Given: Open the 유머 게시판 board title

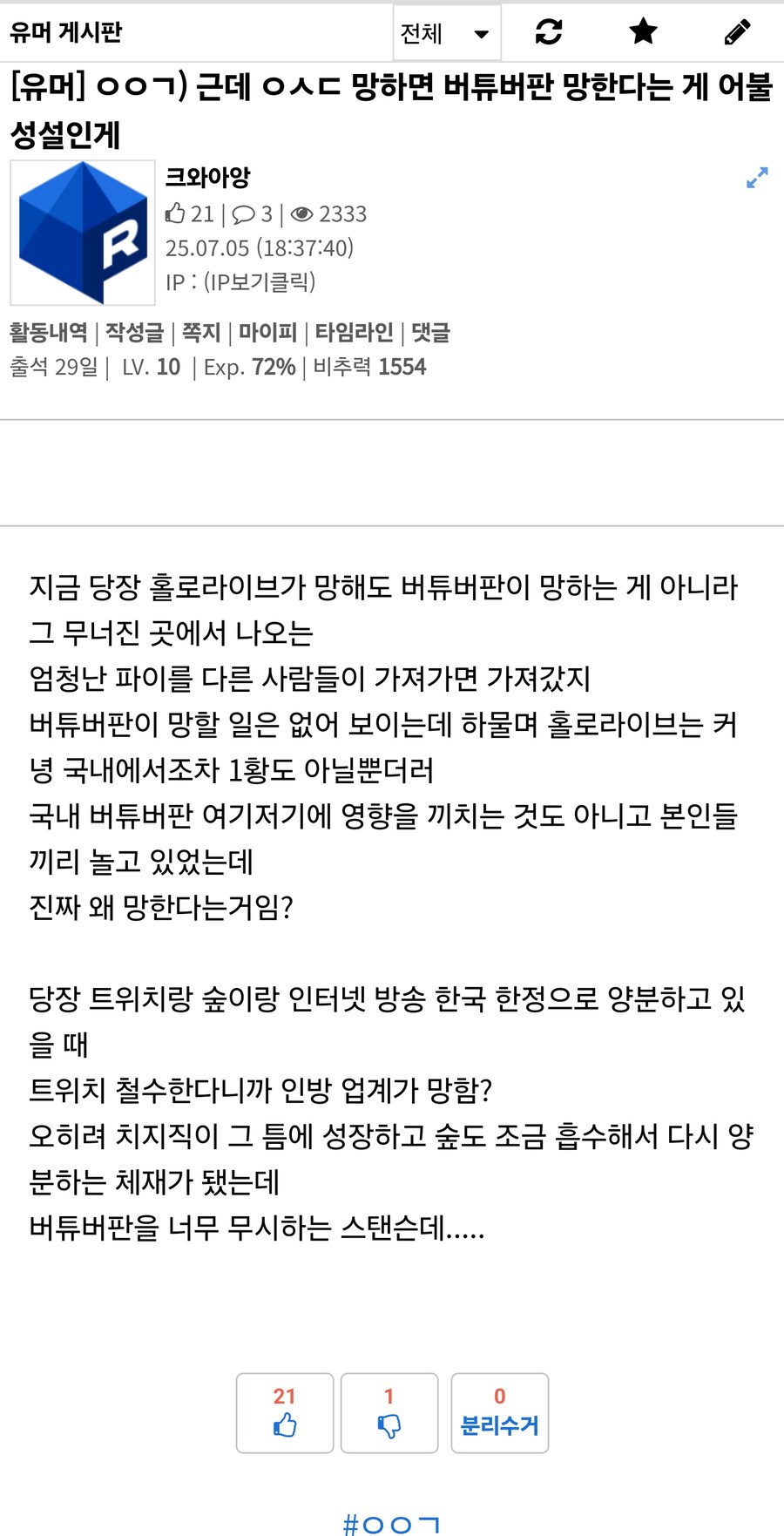Looking at the screenshot, I should tap(65, 32).
